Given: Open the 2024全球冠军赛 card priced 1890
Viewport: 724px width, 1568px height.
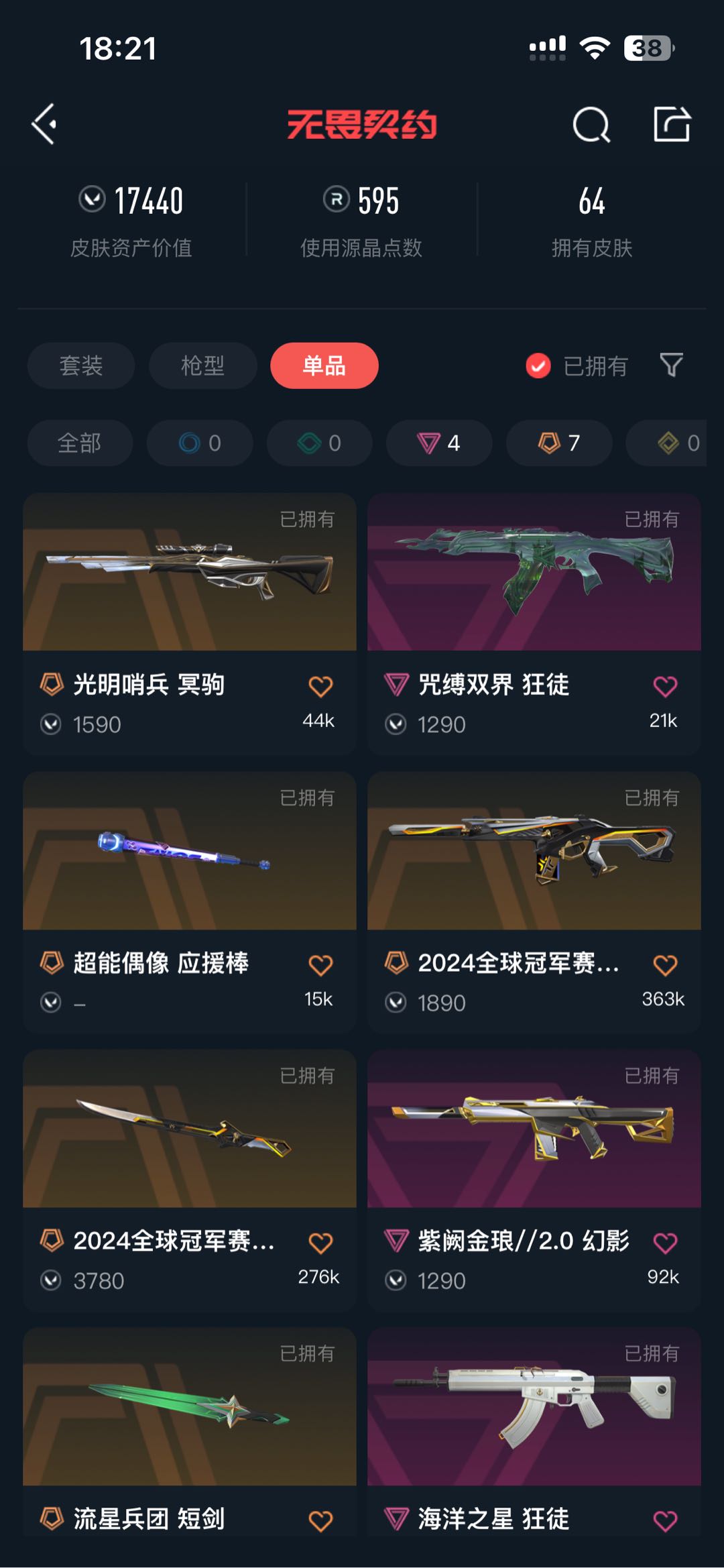Looking at the screenshot, I should [534, 852].
